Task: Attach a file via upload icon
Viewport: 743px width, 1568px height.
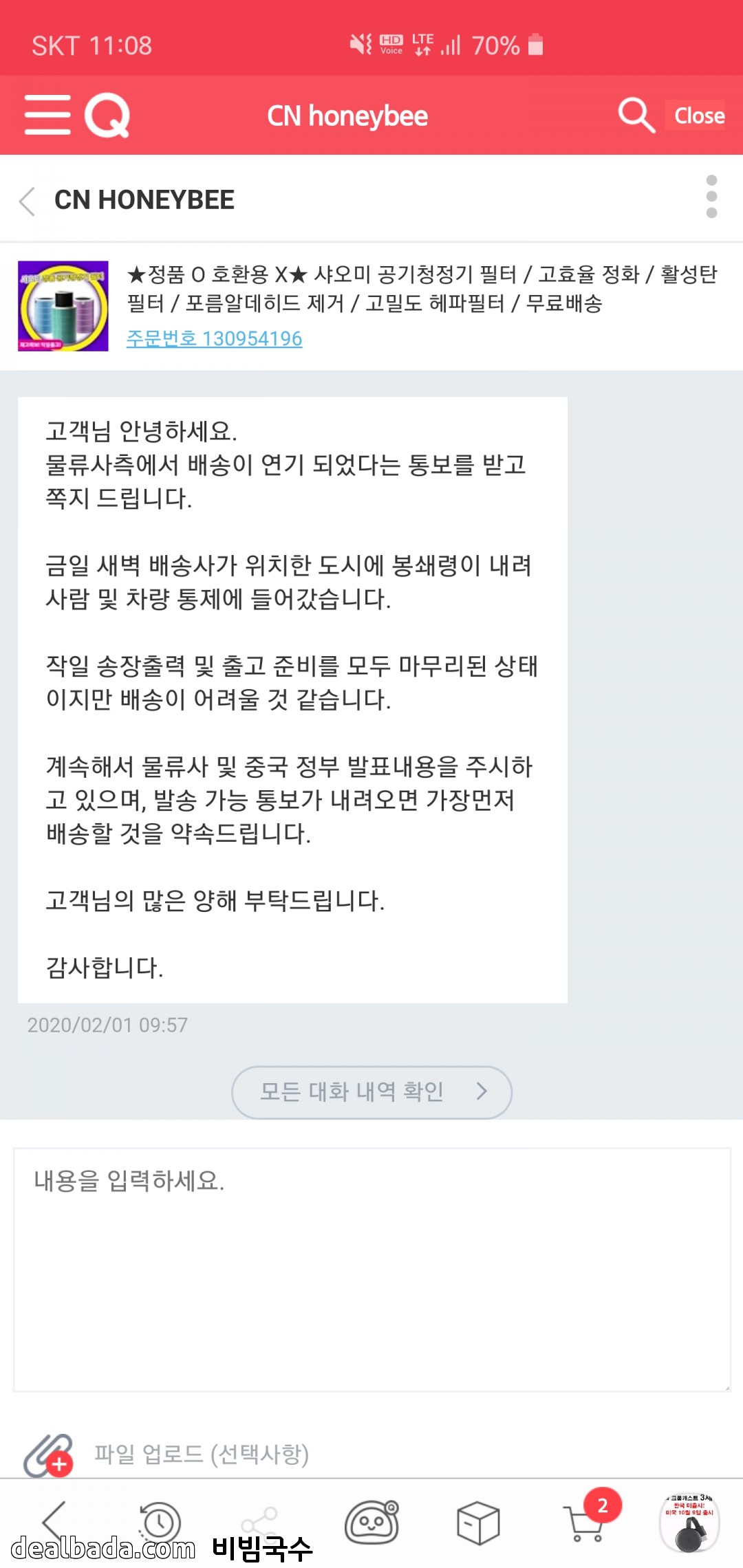Action: pyautogui.click(x=50, y=1455)
